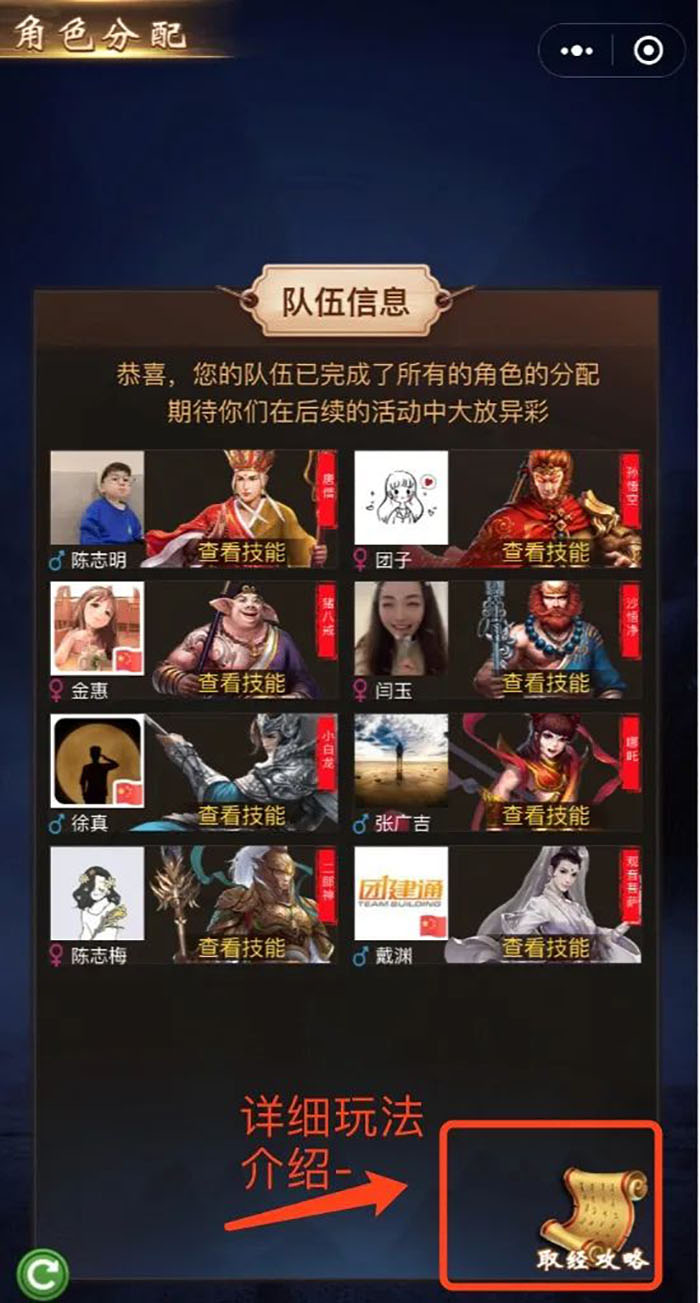
Task: View 张广吉's 哪吒 skills
Action: click(545, 815)
